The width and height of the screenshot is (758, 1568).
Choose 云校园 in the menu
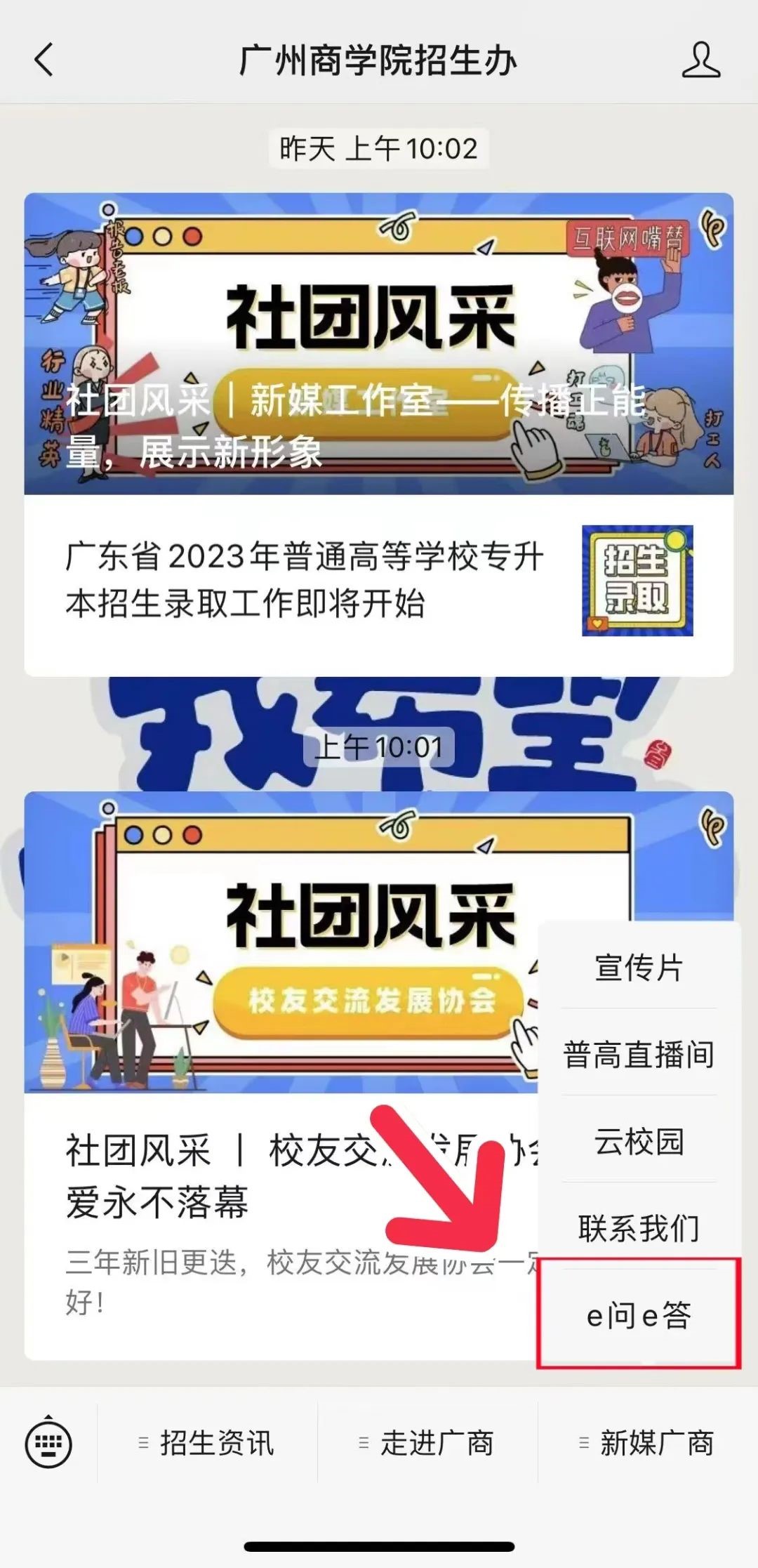click(x=639, y=1141)
